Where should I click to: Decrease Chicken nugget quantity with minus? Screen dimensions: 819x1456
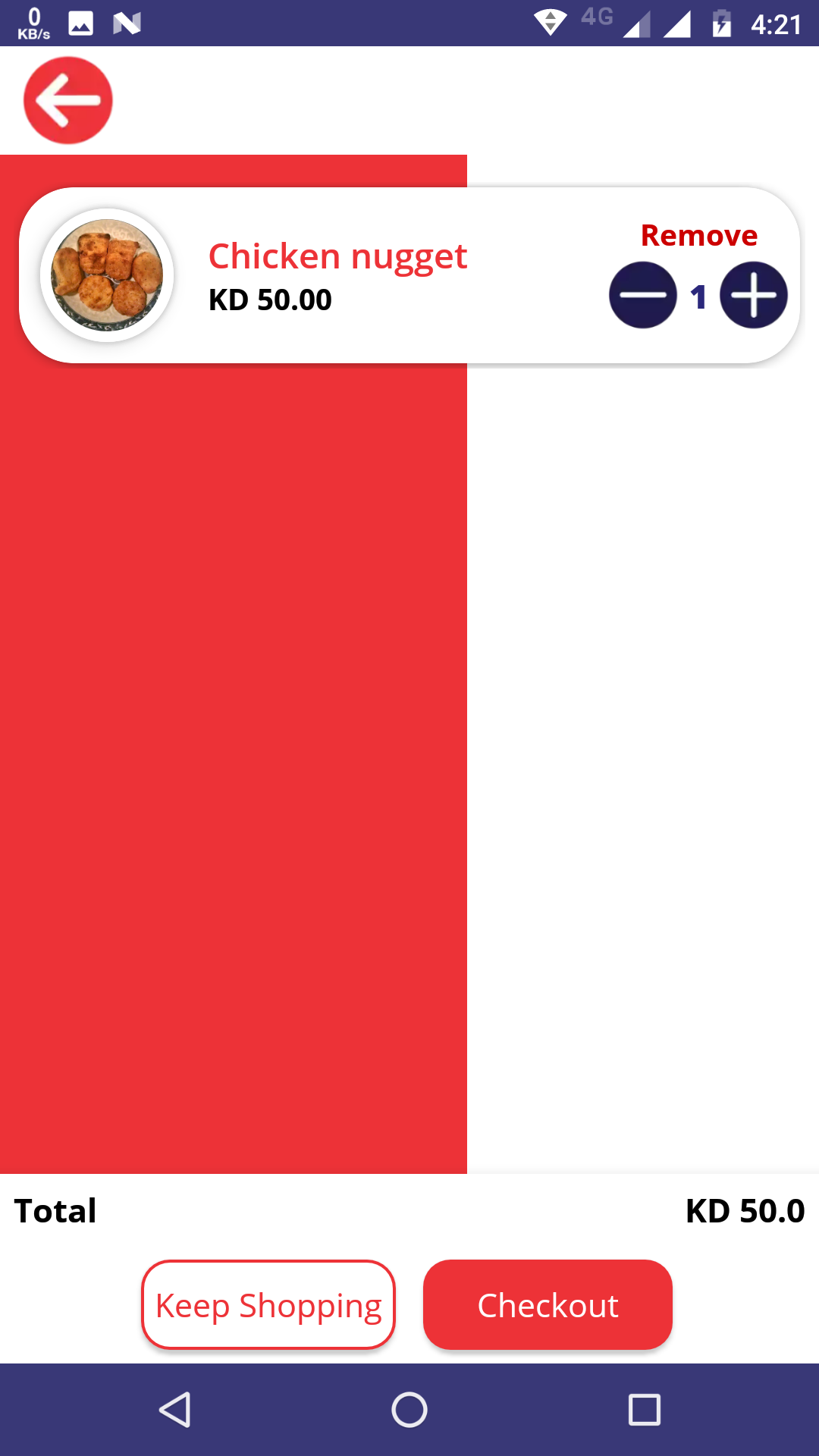(x=642, y=295)
